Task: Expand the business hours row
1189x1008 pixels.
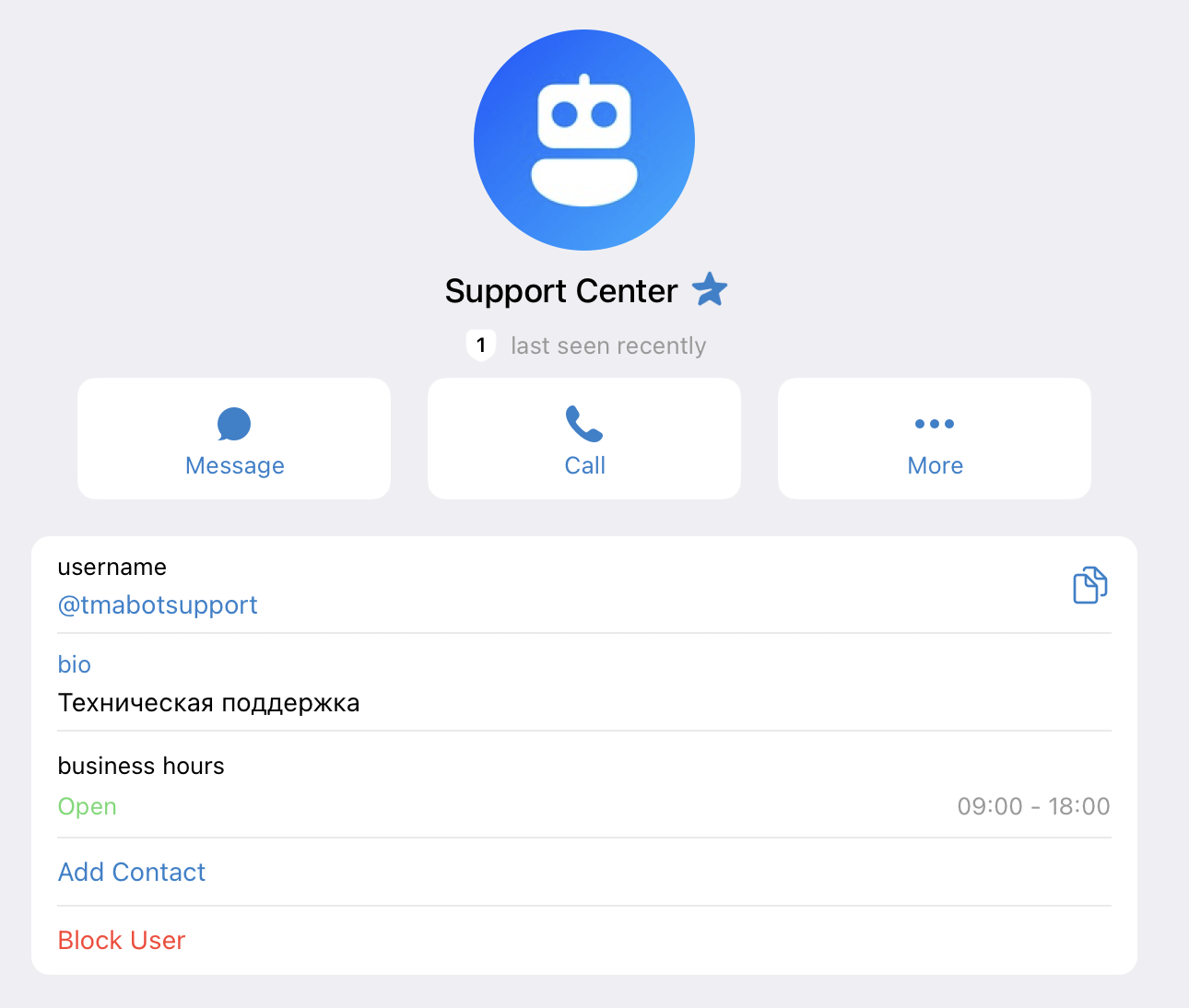Action: (583, 786)
